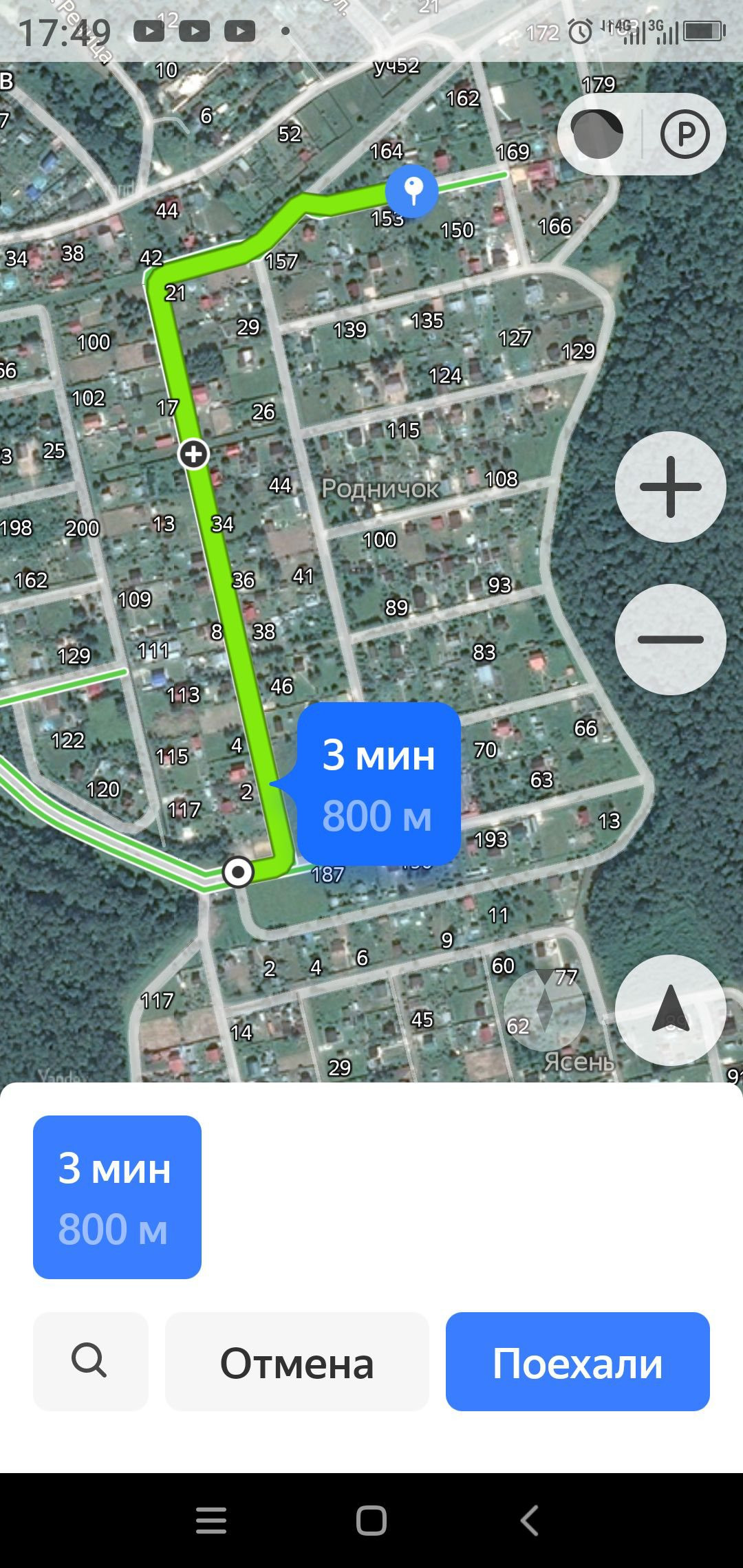743x1568 pixels.
Task: Tap the plus waypoint on the route
Action: point(193,454)
